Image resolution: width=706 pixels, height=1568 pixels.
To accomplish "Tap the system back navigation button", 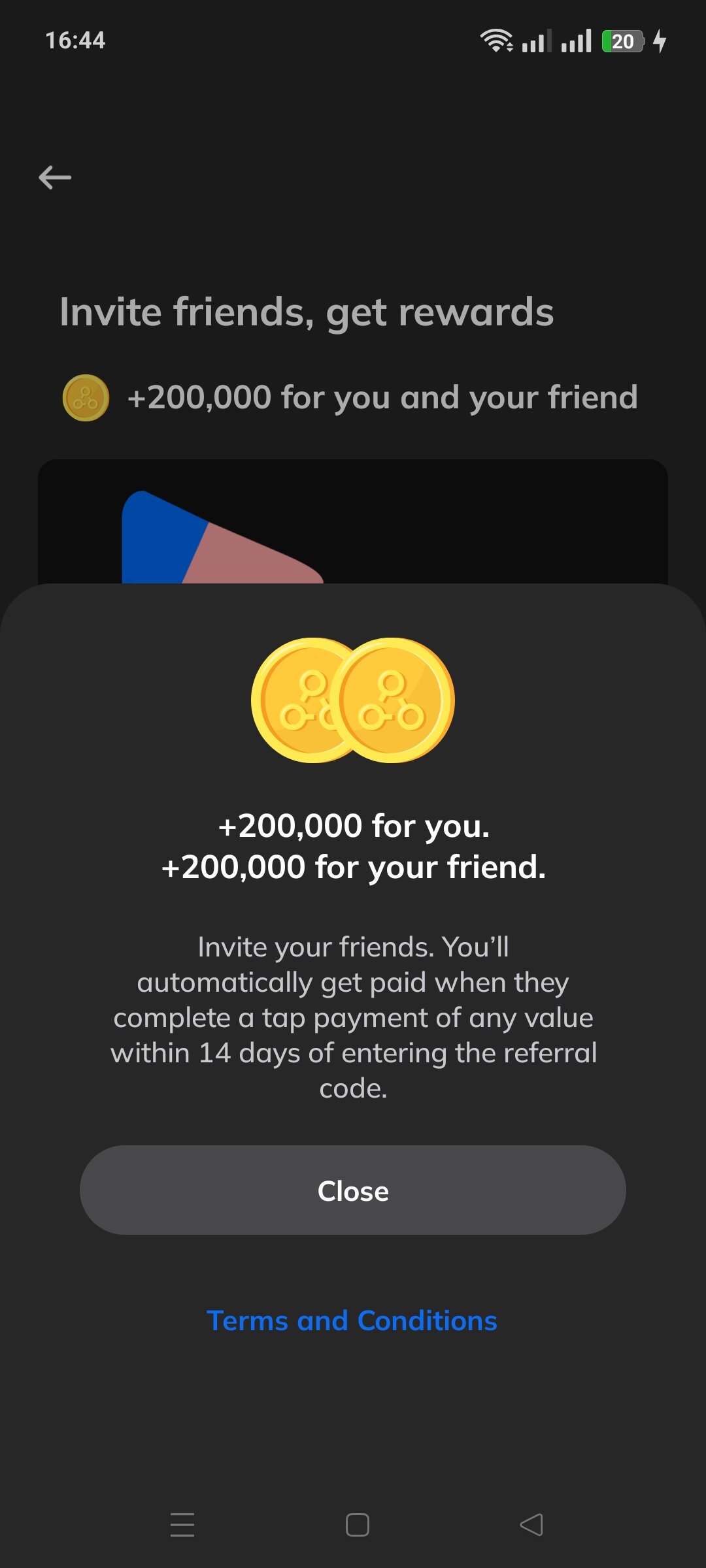I will click(531, 1525).
